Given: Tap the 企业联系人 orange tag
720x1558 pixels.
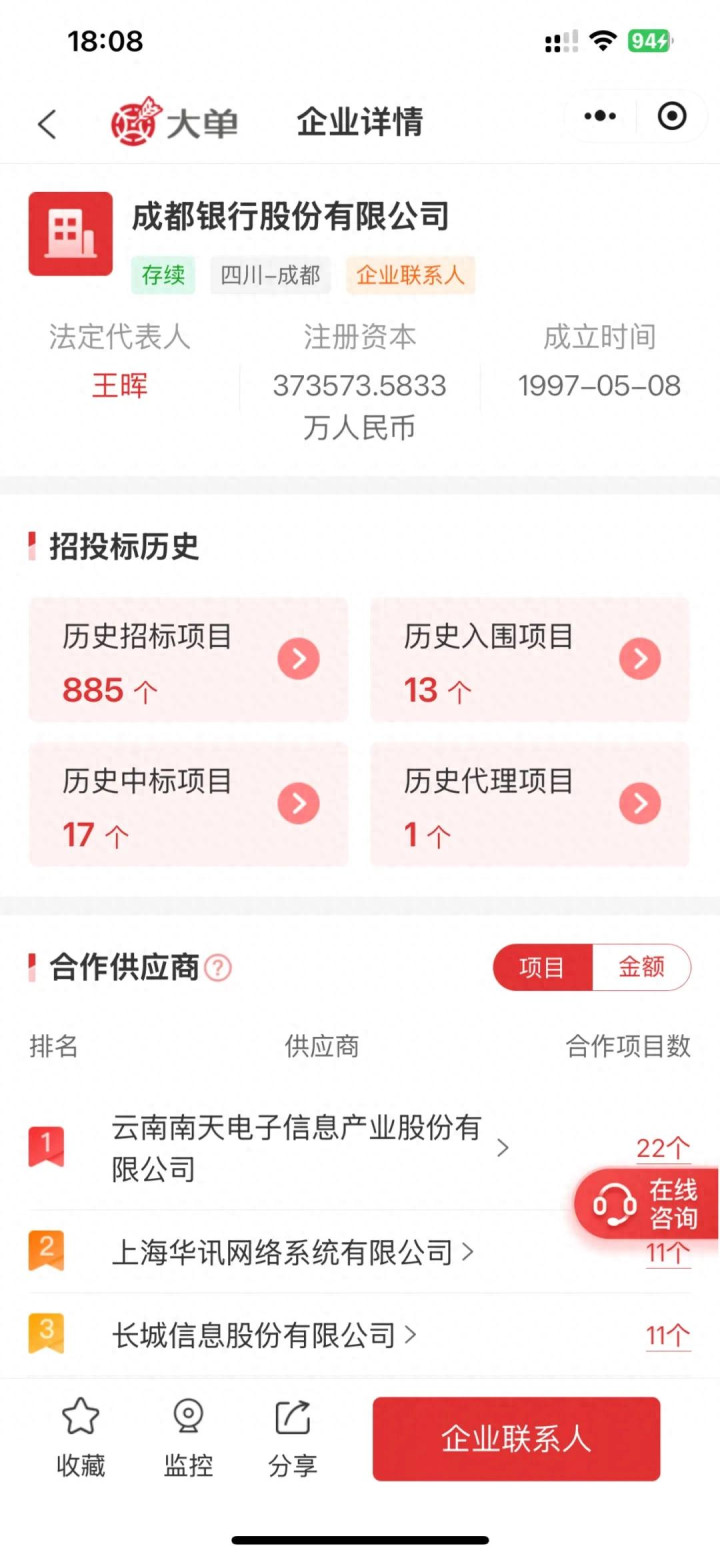Looking at the screenshot, I should (410, 275).
